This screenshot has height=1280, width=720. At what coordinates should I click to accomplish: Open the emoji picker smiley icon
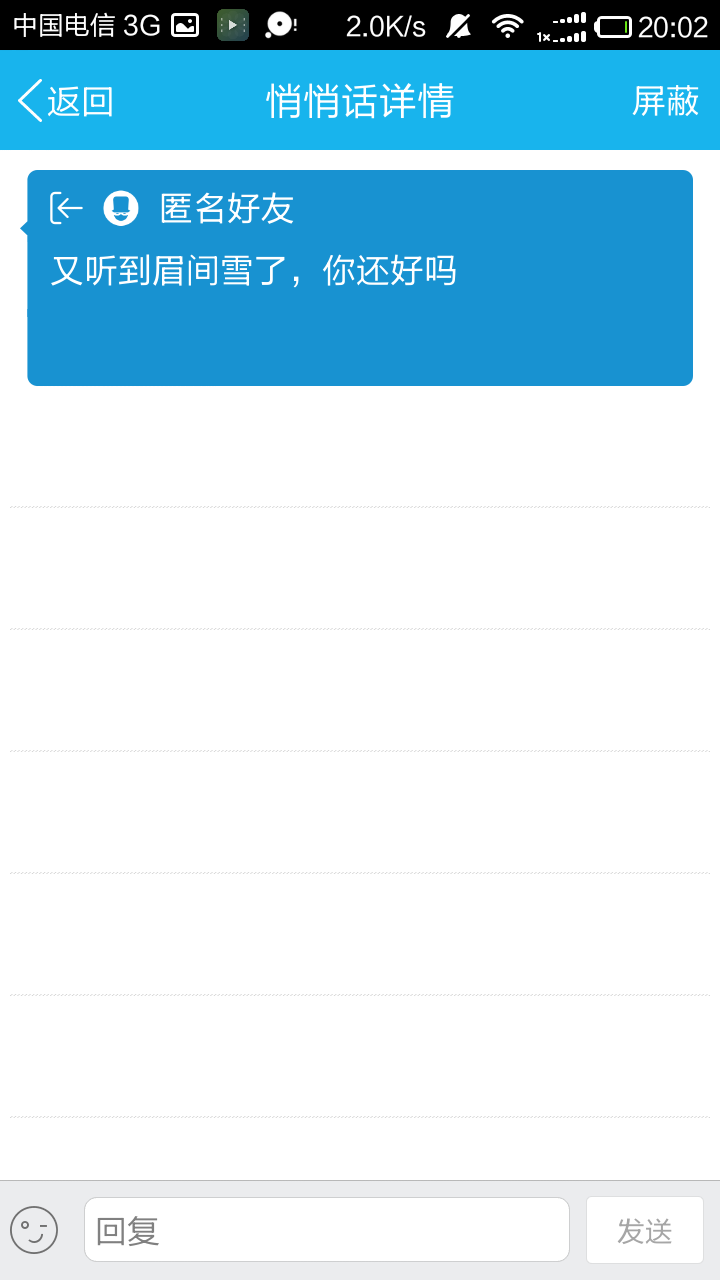pyautogui.click(x=34, y=1230)
